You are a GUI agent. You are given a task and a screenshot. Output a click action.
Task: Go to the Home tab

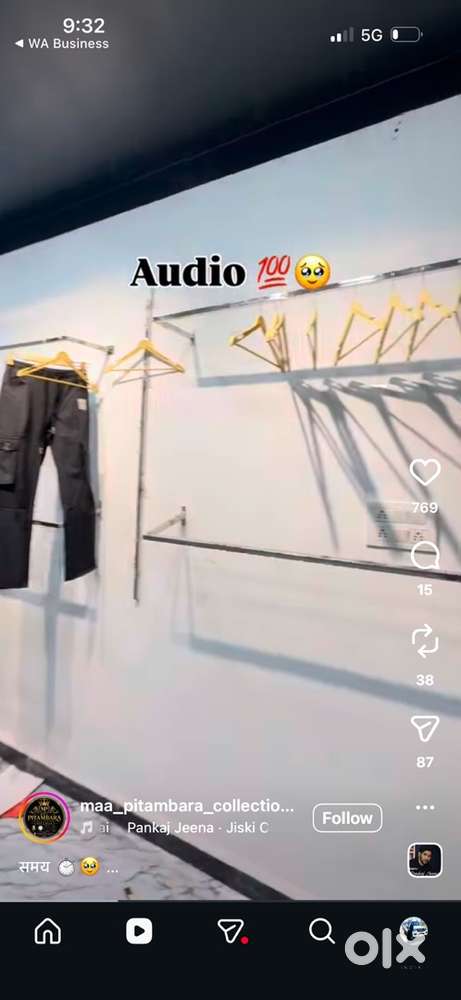click(x=48, y=932)
